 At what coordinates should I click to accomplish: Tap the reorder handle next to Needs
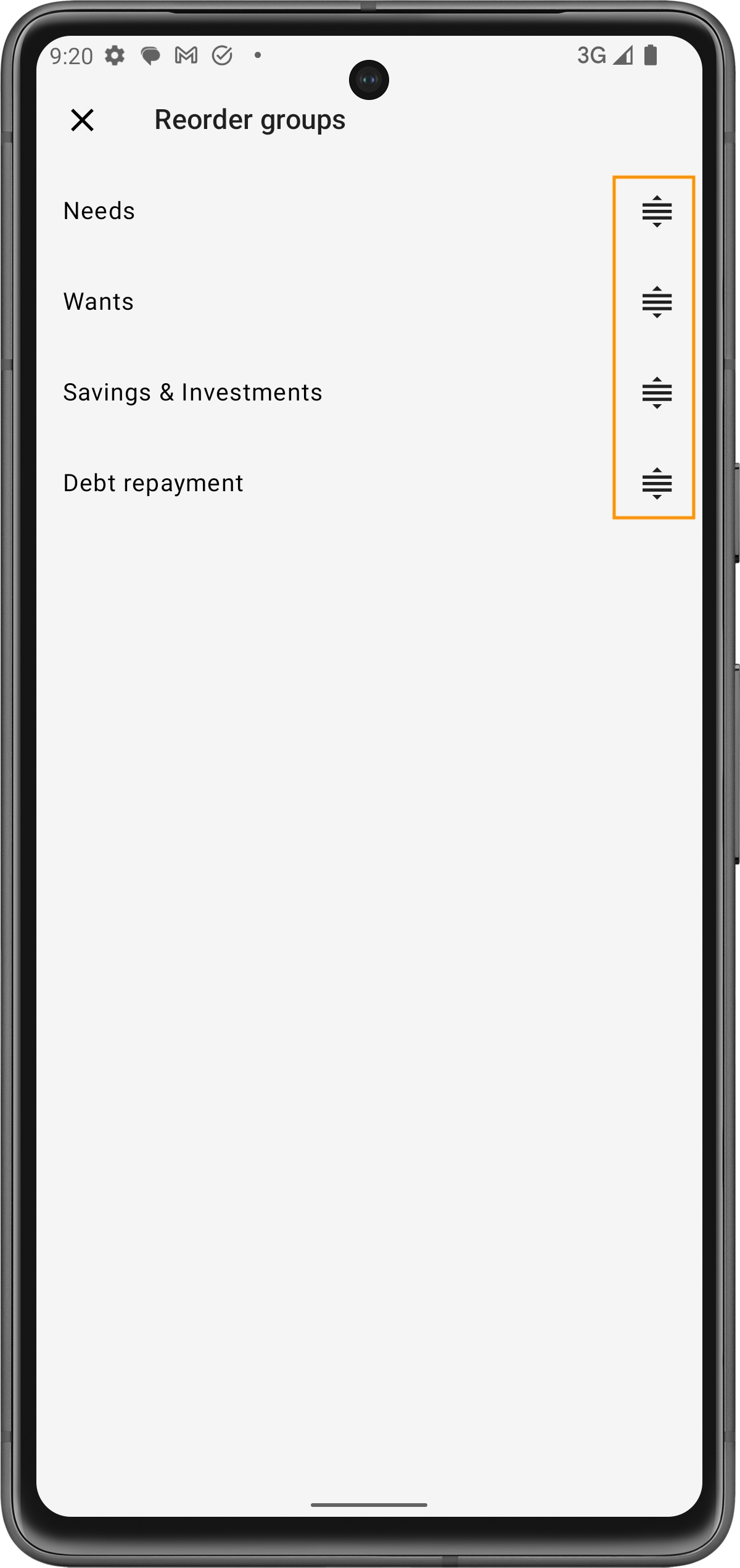click(657, 211)
